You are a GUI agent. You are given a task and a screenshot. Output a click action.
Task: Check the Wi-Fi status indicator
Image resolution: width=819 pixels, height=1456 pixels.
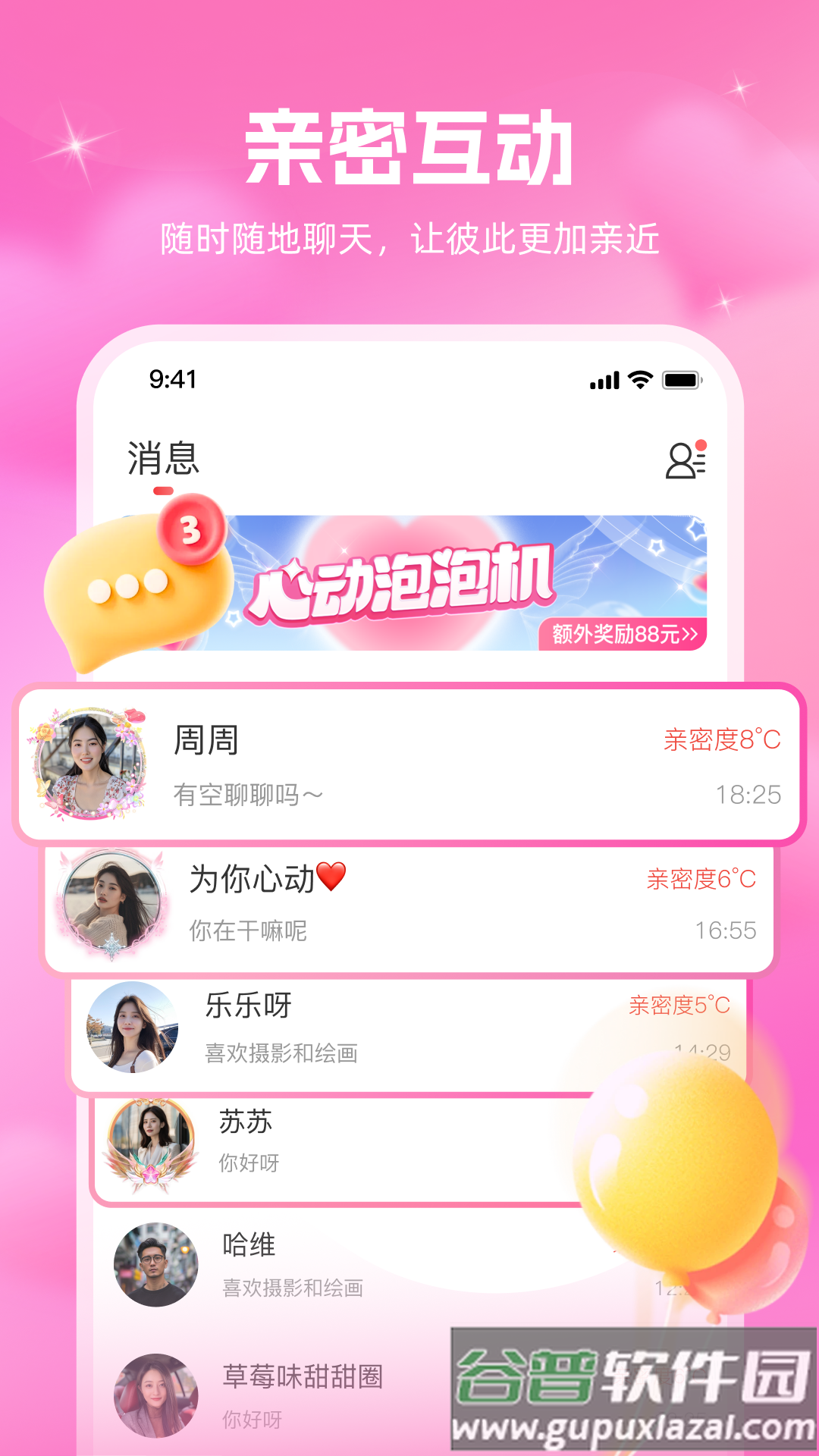641,383
